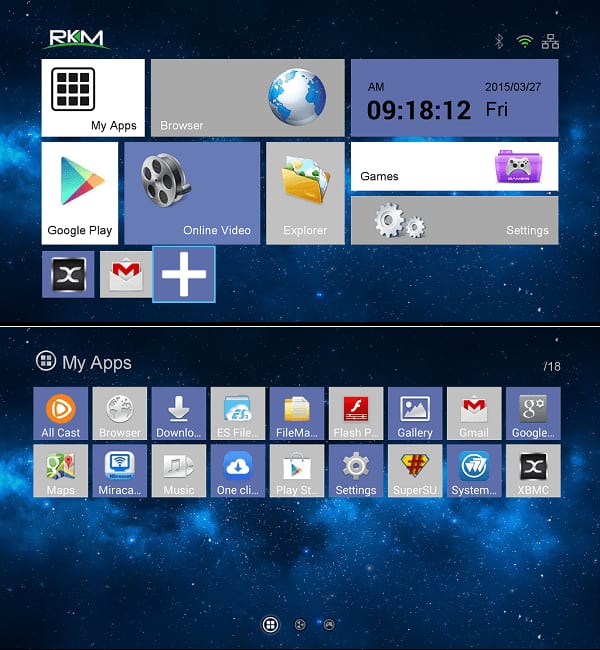Open the Downloads app in My Apps

[179, 413]
